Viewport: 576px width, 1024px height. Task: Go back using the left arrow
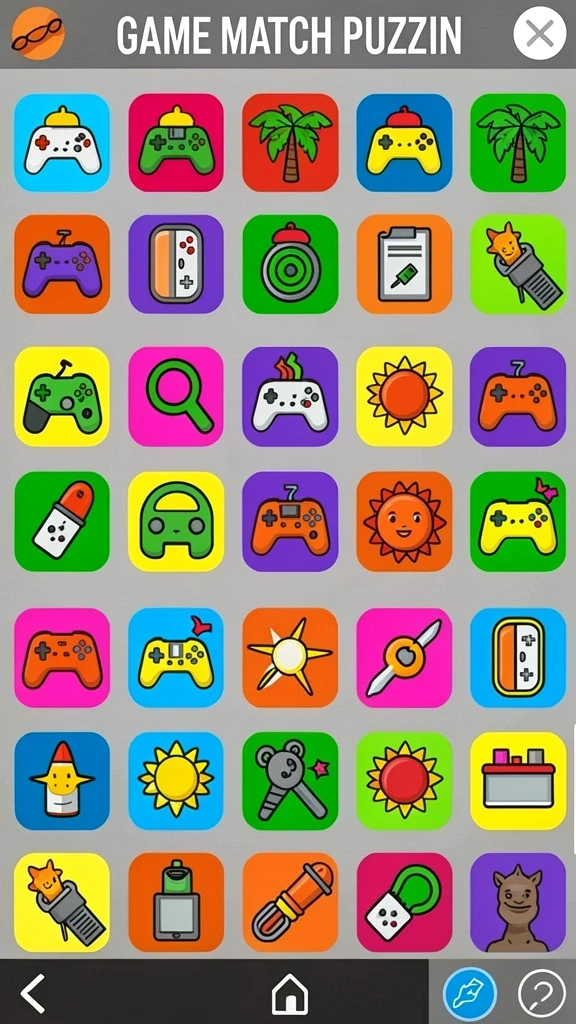(x=33, y=993)
